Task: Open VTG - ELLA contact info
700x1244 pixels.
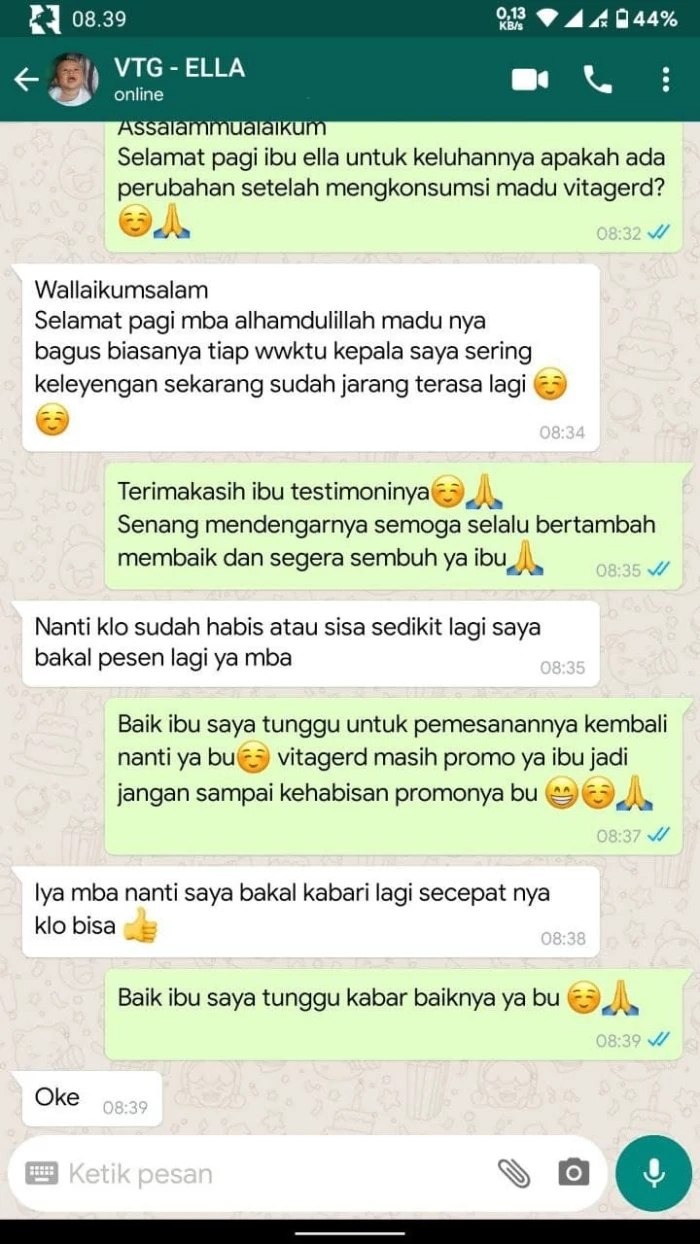Action: coord(180,80)
